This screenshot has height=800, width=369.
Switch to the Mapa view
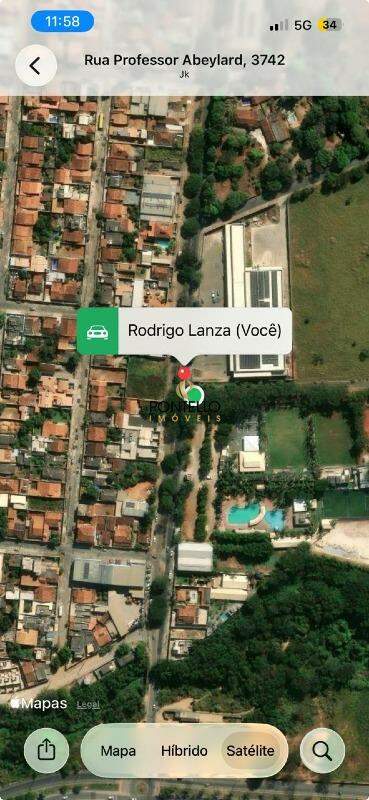point(118,751)
